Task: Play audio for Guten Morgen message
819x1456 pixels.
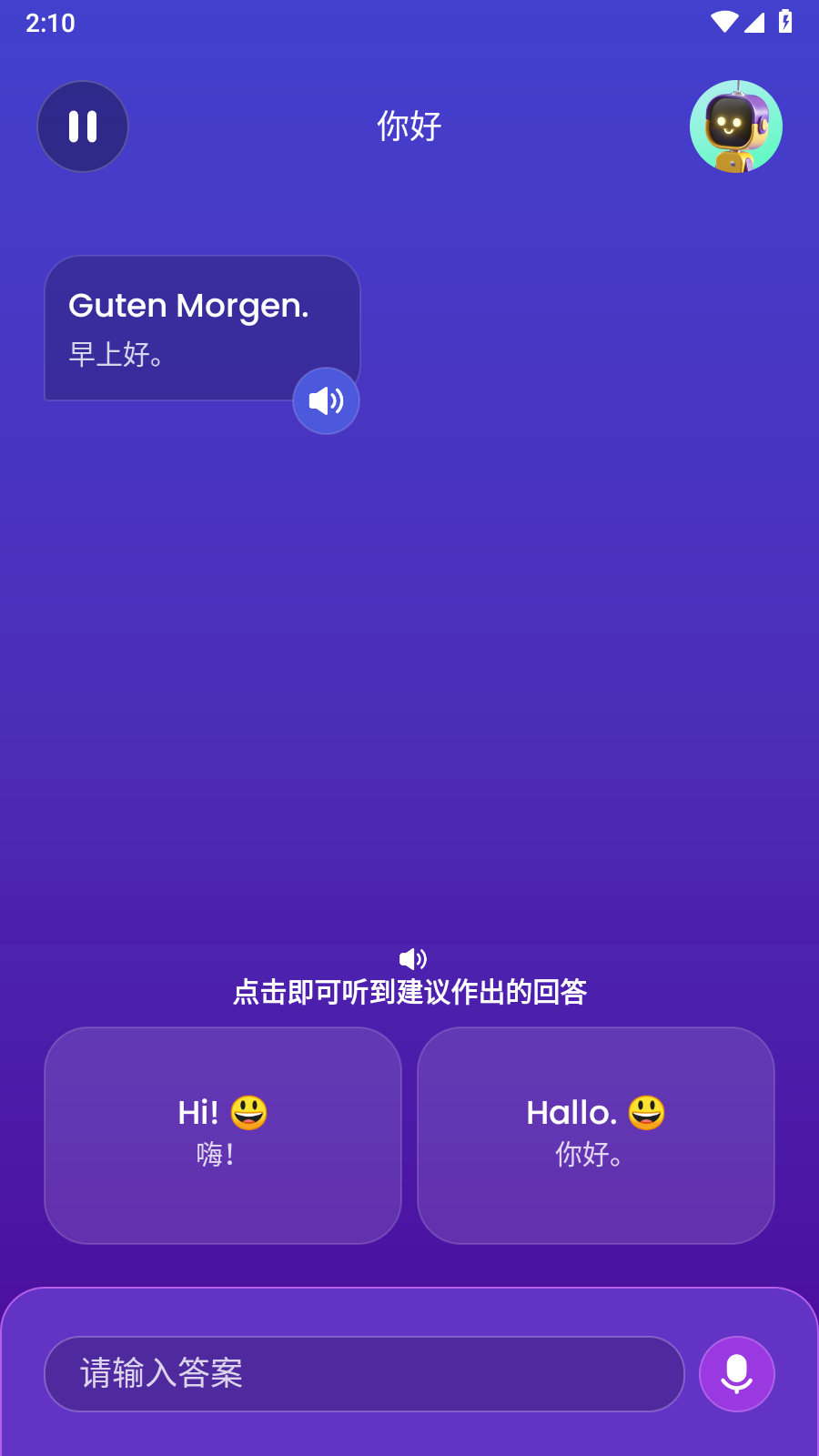Action: coord(326,401)
